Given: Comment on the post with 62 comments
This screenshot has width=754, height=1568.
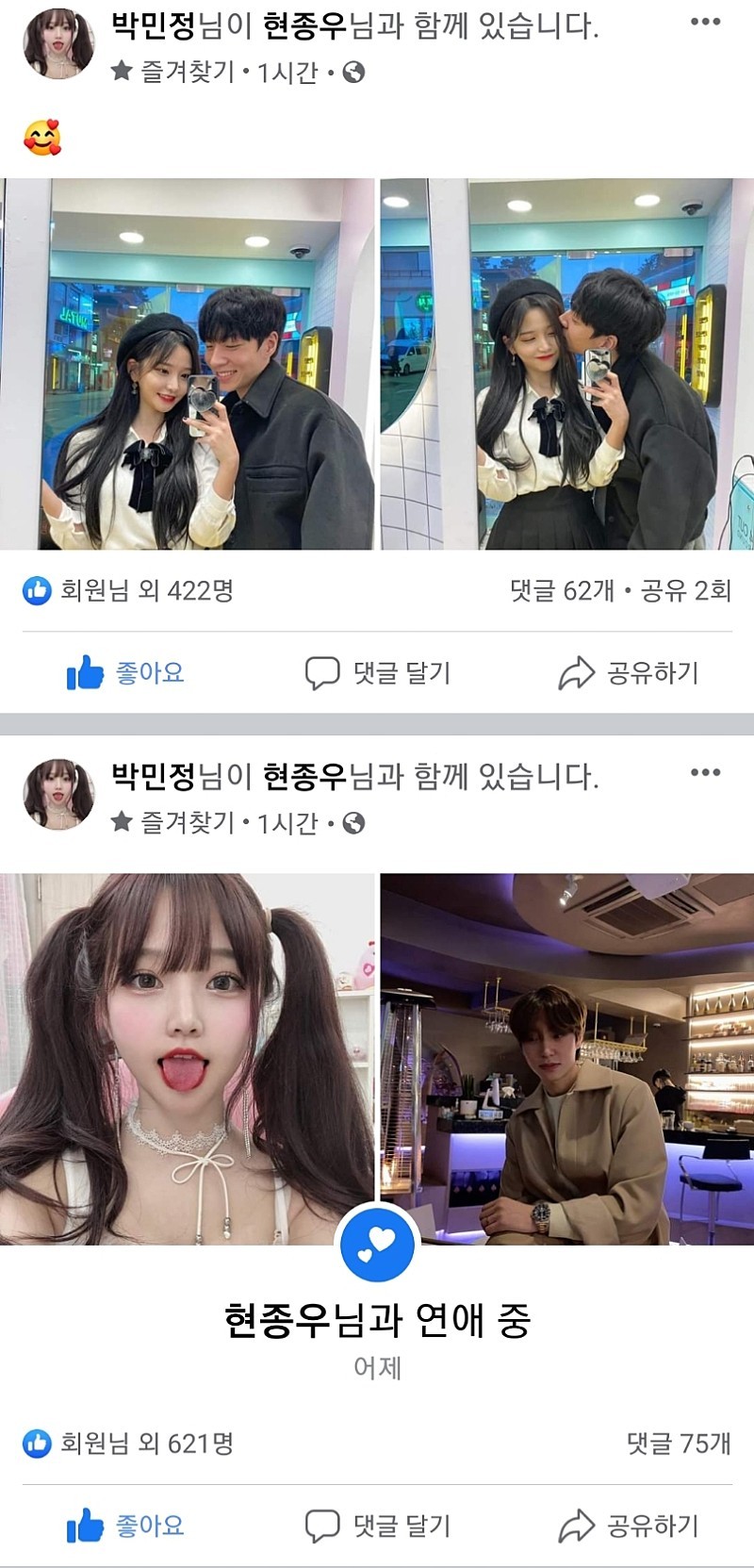Looking at the screenshot, I should point(378,673).
